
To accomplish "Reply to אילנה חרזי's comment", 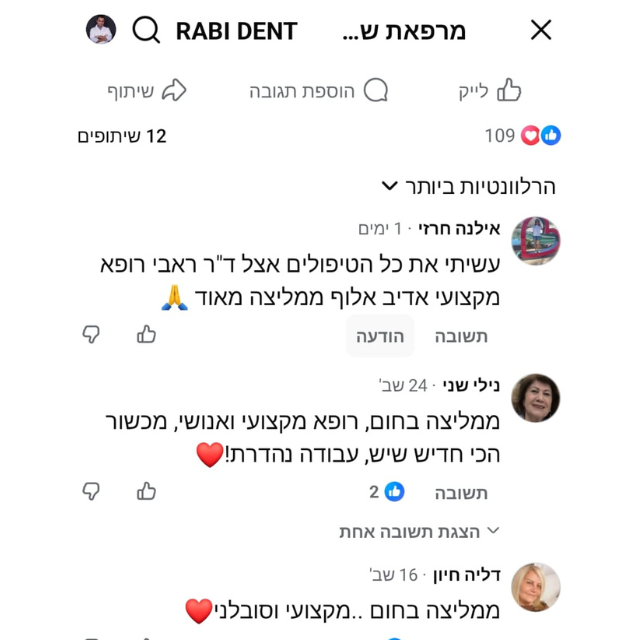I will pyautogui.click(x=461, y=337).
